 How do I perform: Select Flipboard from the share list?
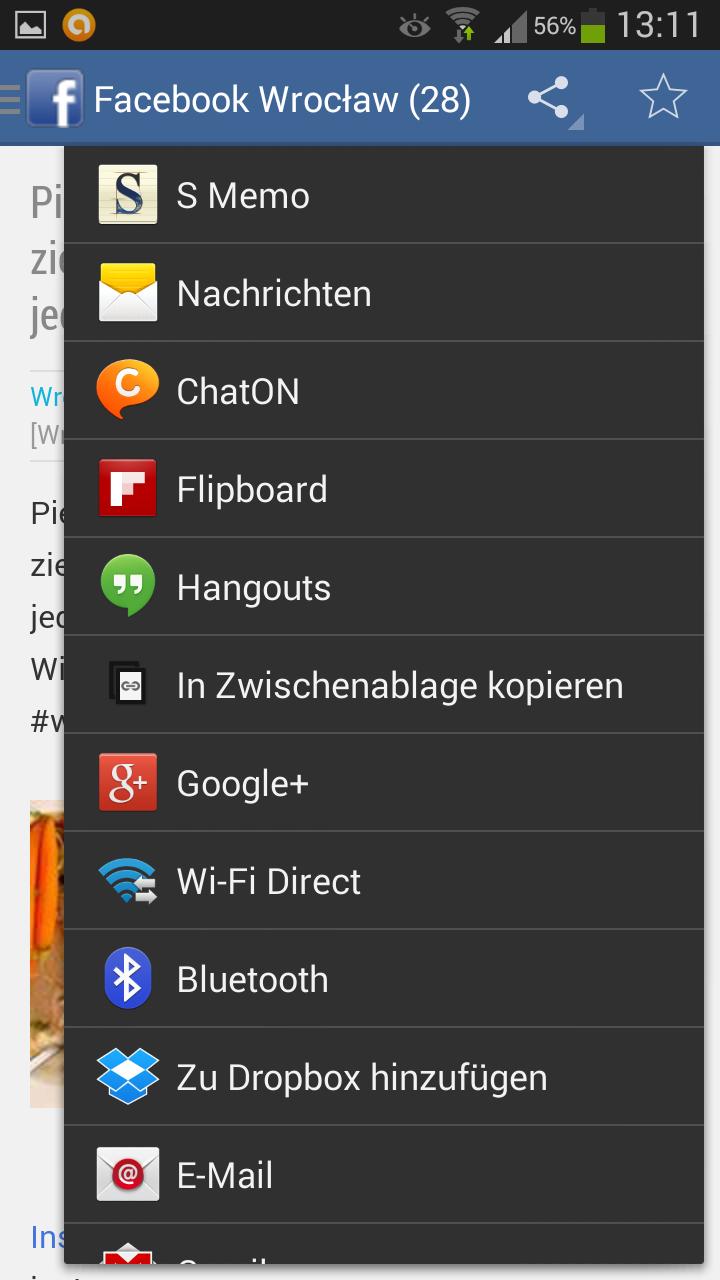(x=384, y=489)
